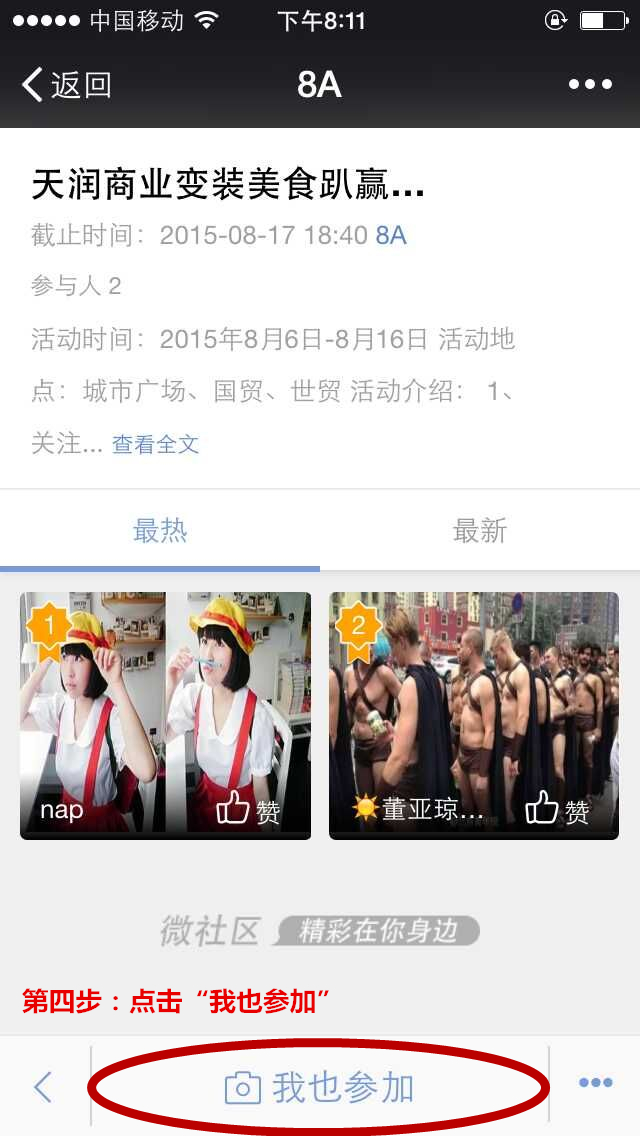Open the 8A community link

391,236
